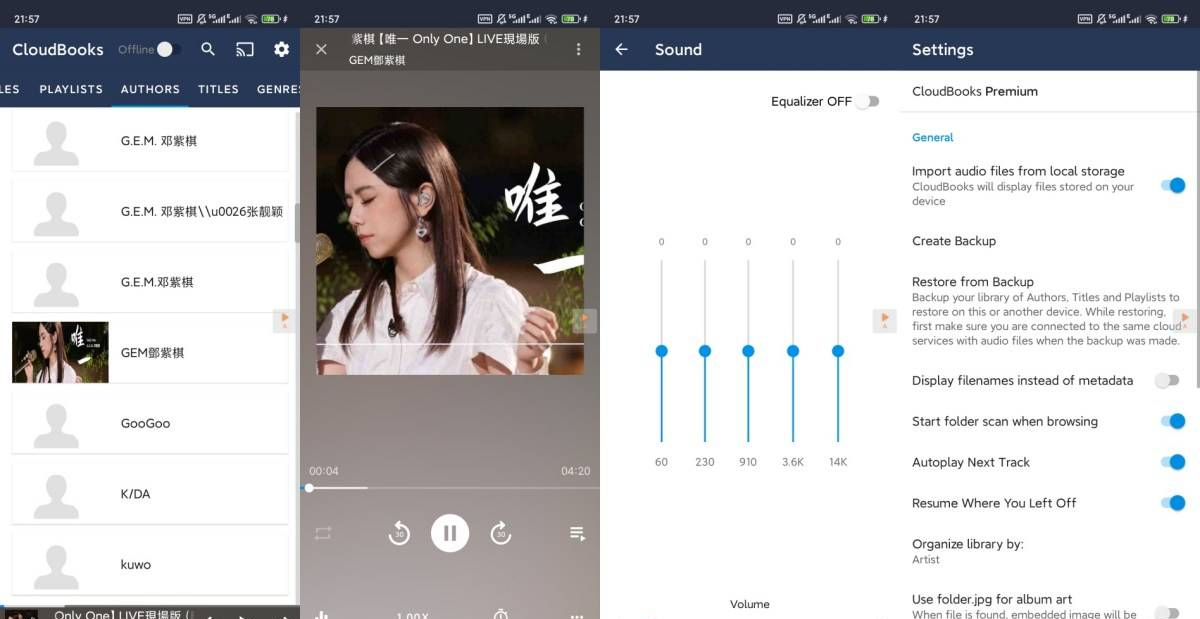Disable Autoplay Next Track

1173,462
